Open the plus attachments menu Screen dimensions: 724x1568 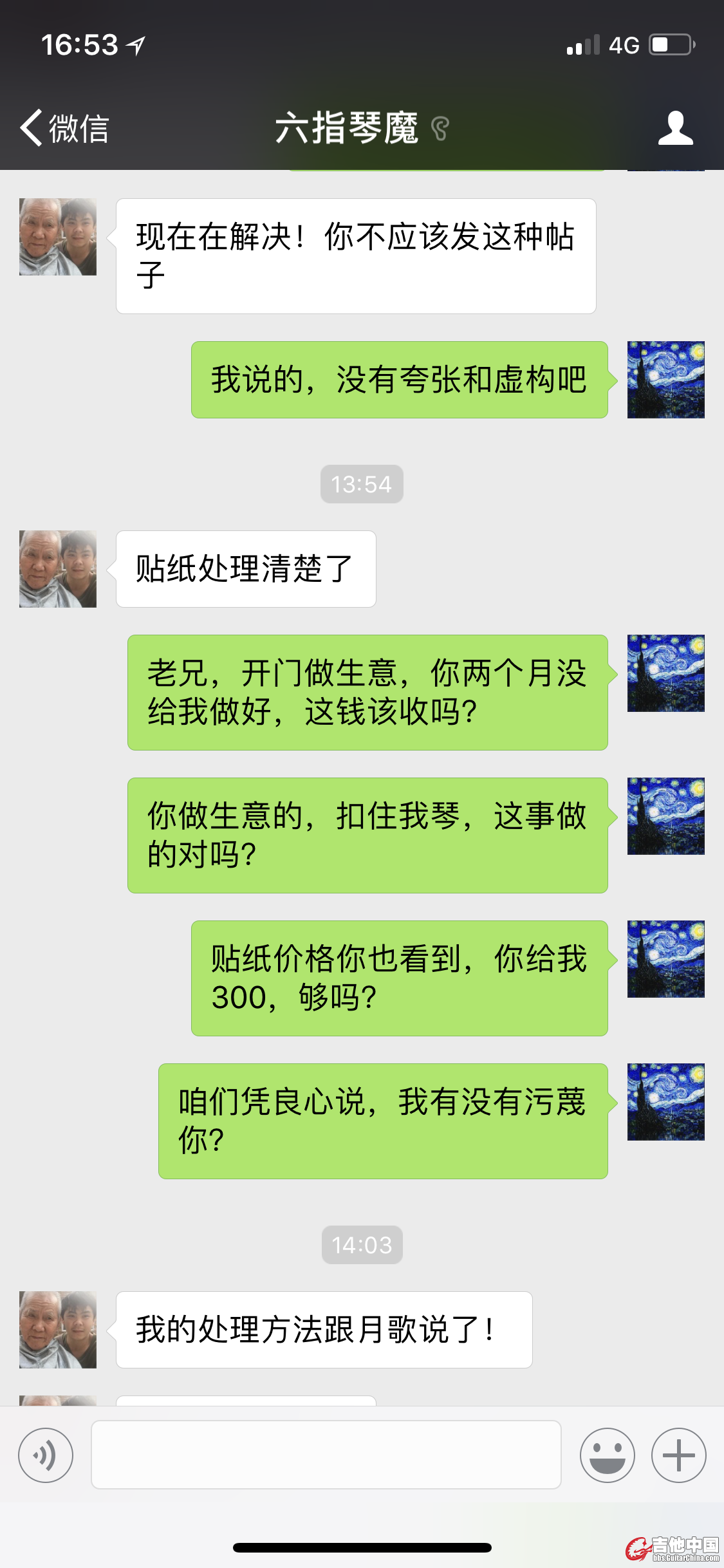[x=678, y=1455]
